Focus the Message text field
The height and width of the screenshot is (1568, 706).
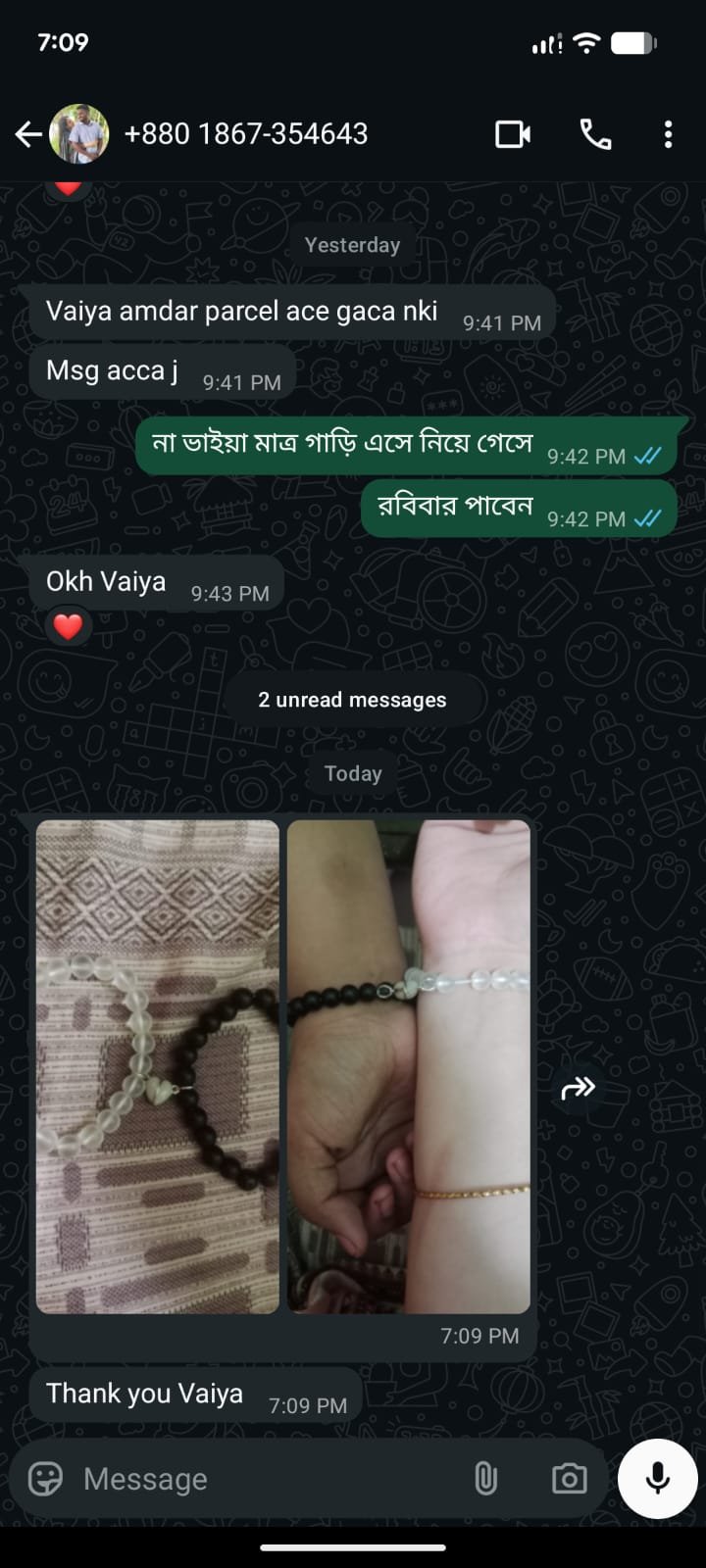point(265,1478)
